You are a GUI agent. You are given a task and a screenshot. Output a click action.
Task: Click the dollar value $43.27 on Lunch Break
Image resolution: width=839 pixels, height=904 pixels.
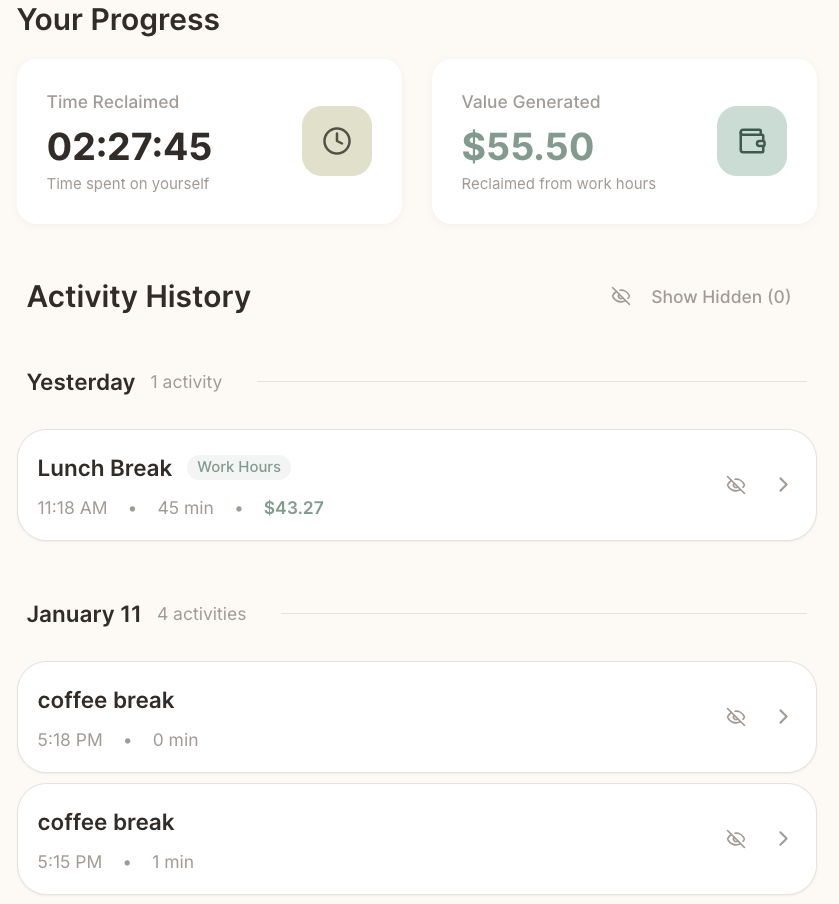(293, 508)
